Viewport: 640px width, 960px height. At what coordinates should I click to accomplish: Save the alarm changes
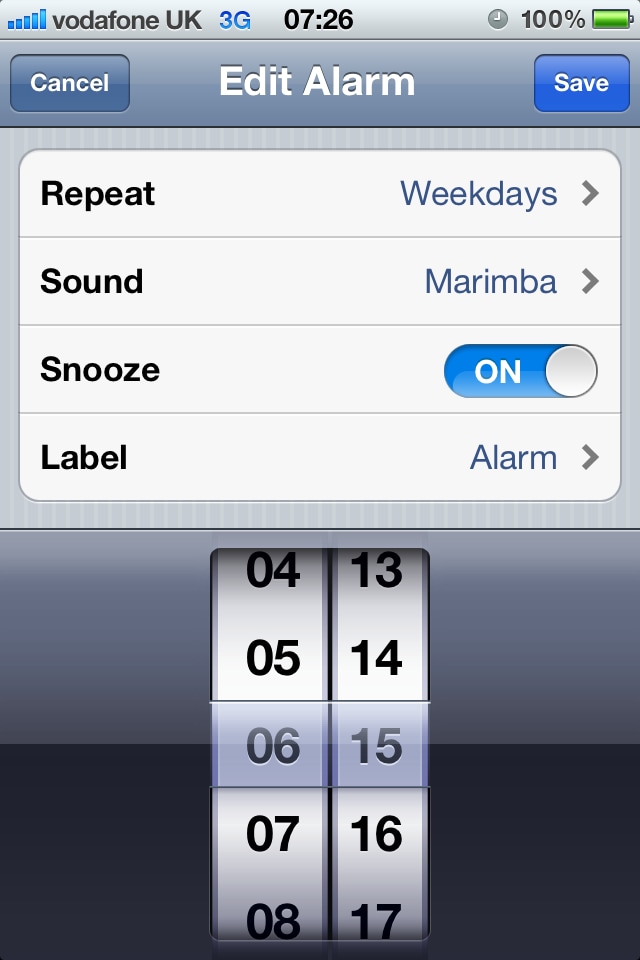pyautogui.click(x=581, y=83)
